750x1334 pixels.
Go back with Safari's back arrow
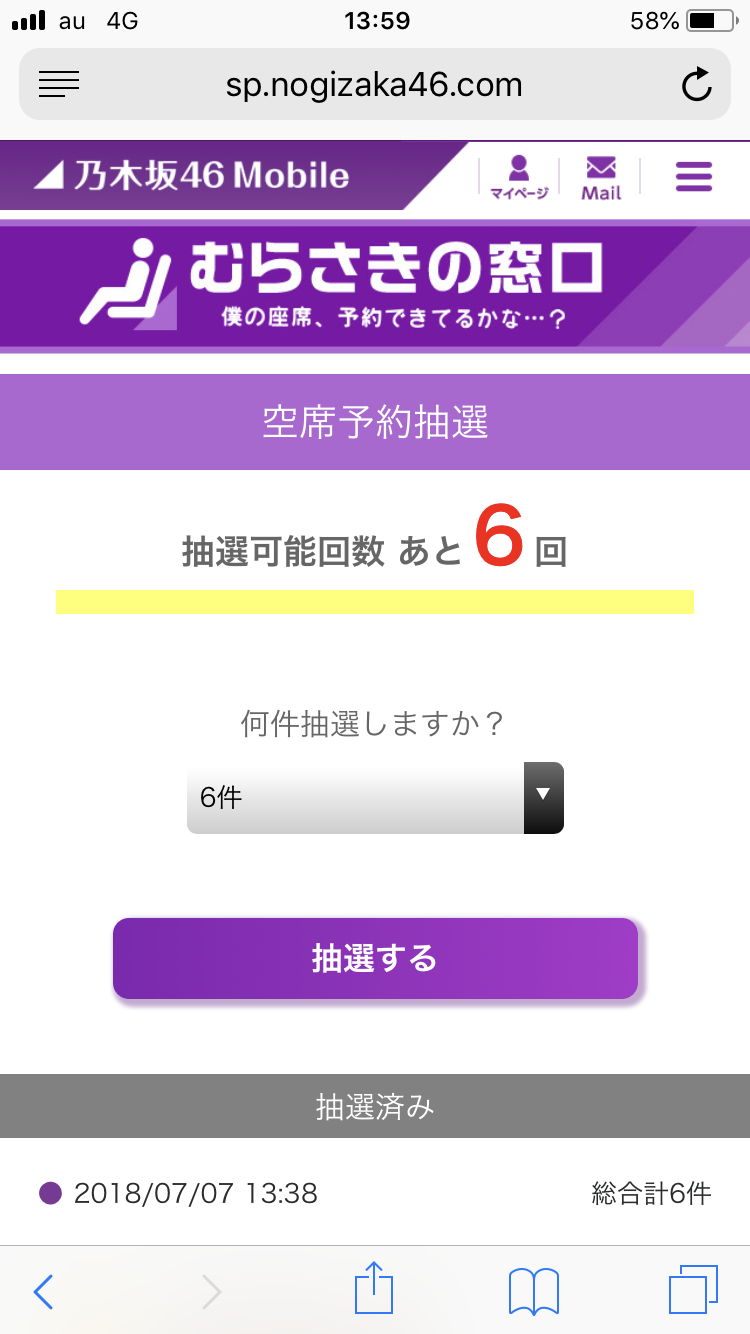coord(44,1292)
